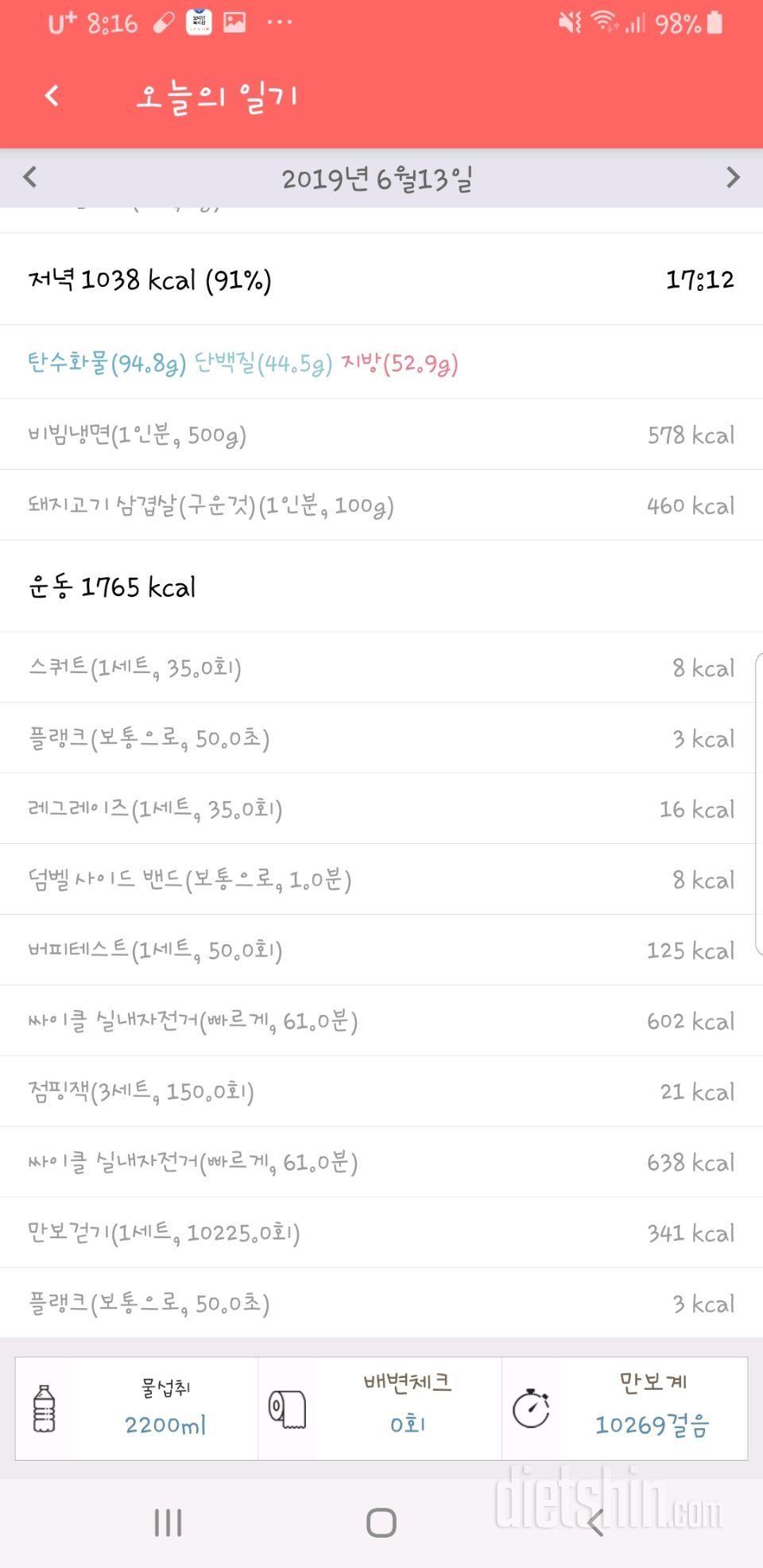Go to the previous day

30,177
